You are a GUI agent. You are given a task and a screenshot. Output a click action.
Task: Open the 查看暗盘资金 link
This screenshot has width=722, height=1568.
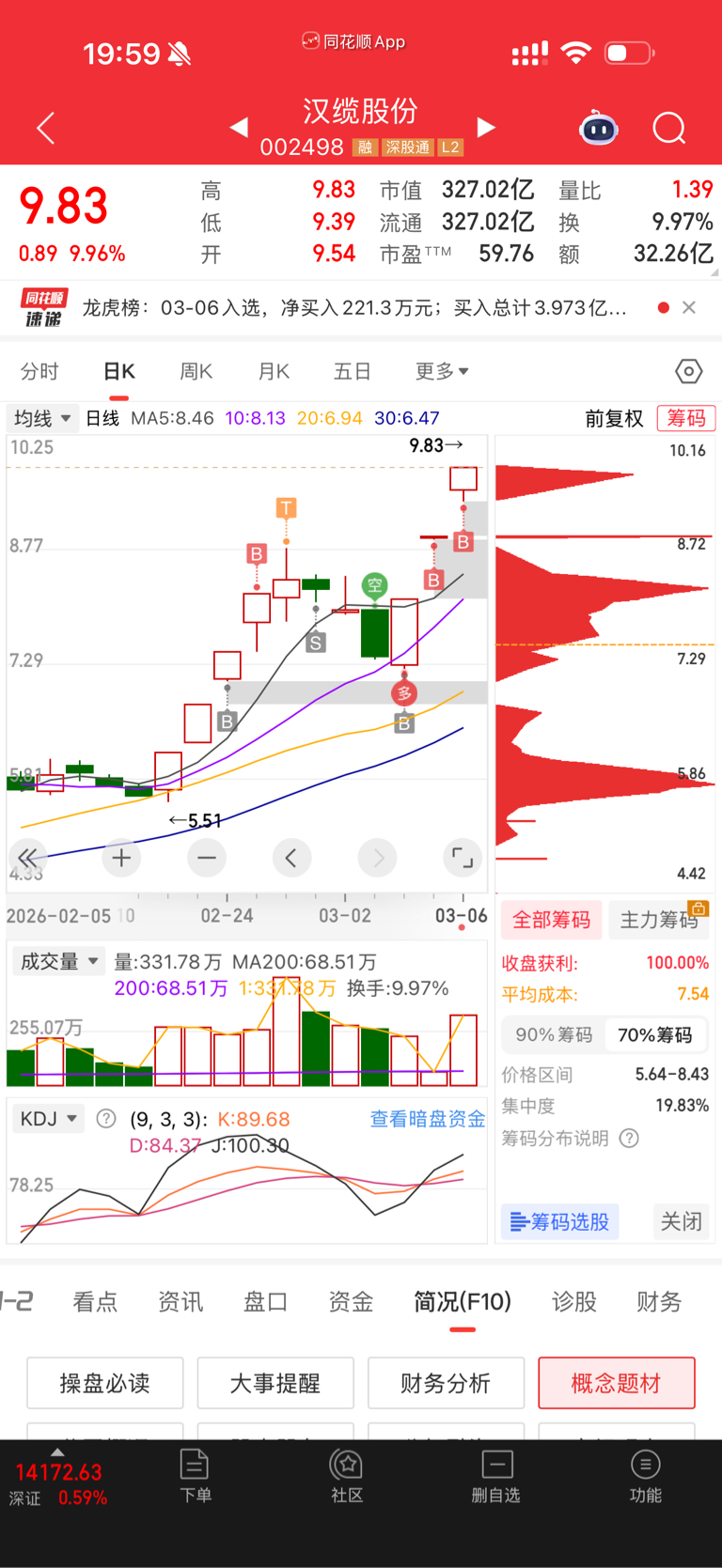tap(428, 1119)
